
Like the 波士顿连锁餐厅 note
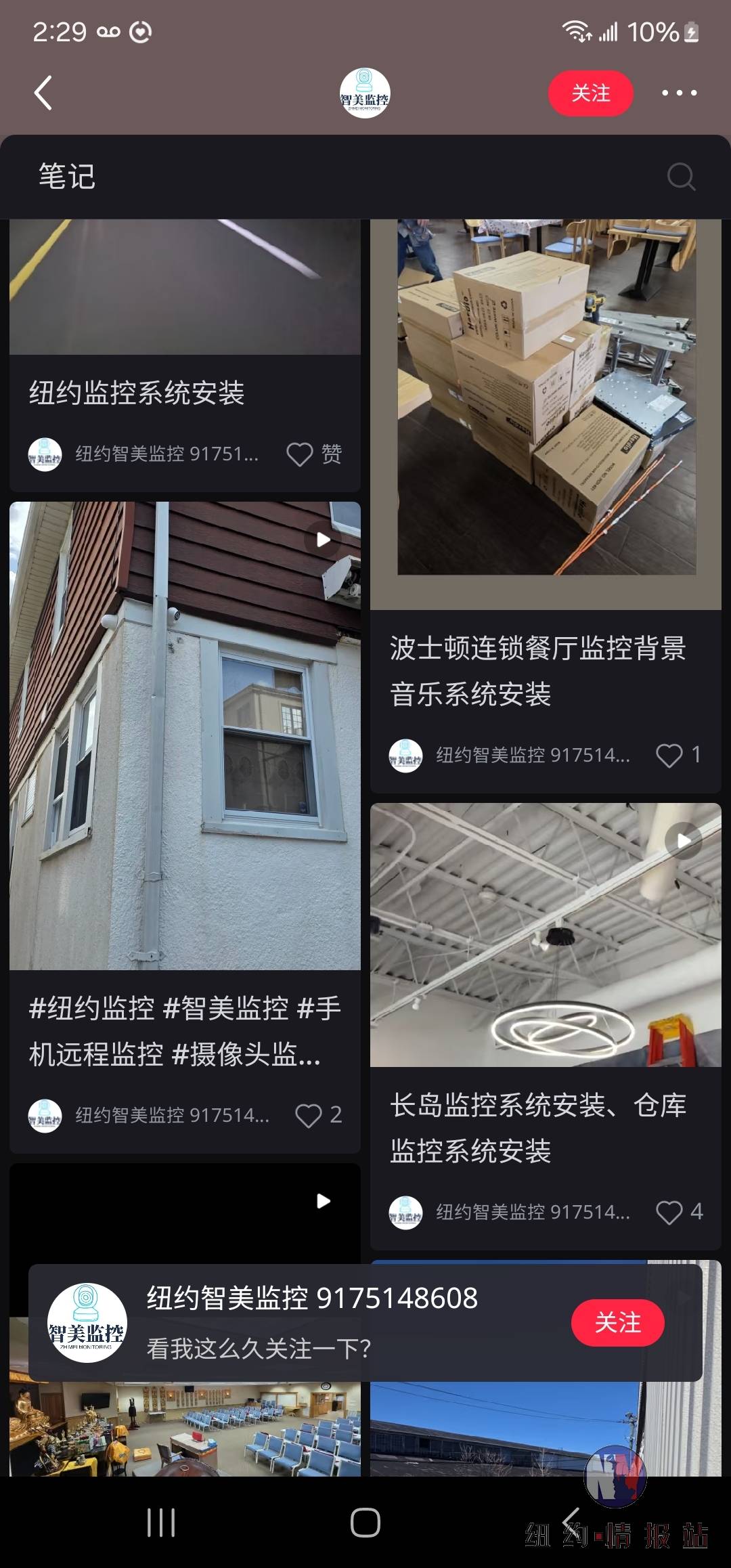[669, 756]
